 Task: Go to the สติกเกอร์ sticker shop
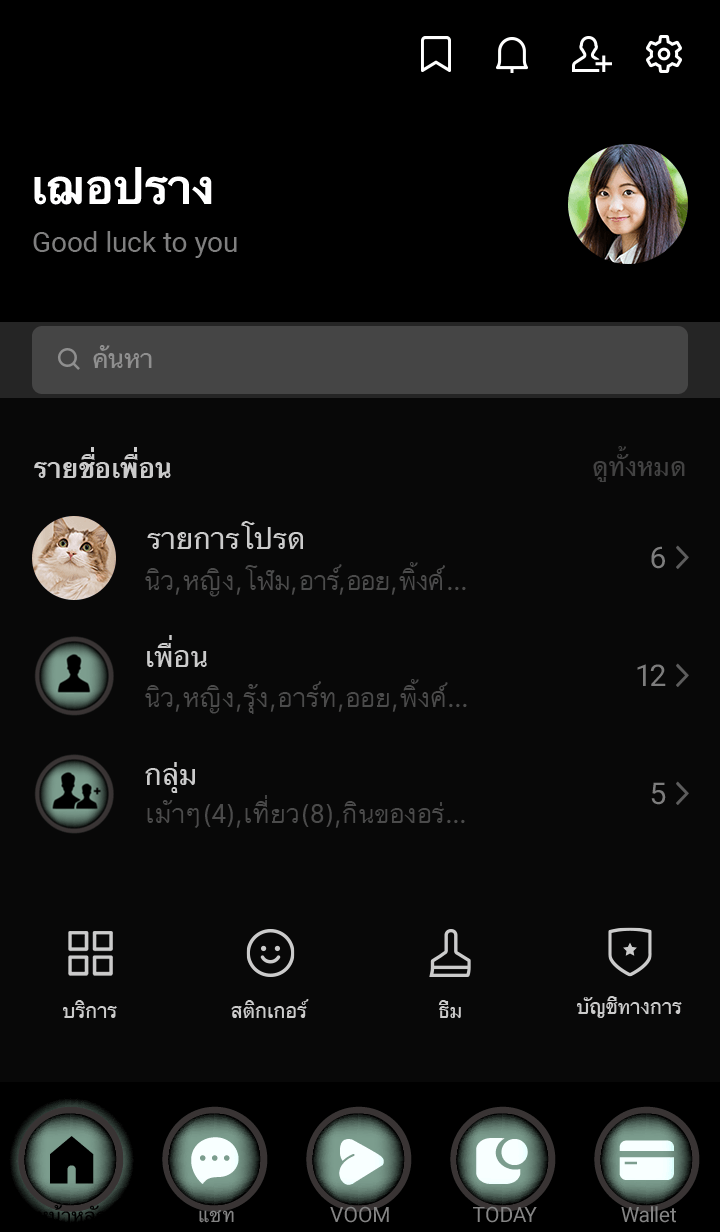click(270, 972)
